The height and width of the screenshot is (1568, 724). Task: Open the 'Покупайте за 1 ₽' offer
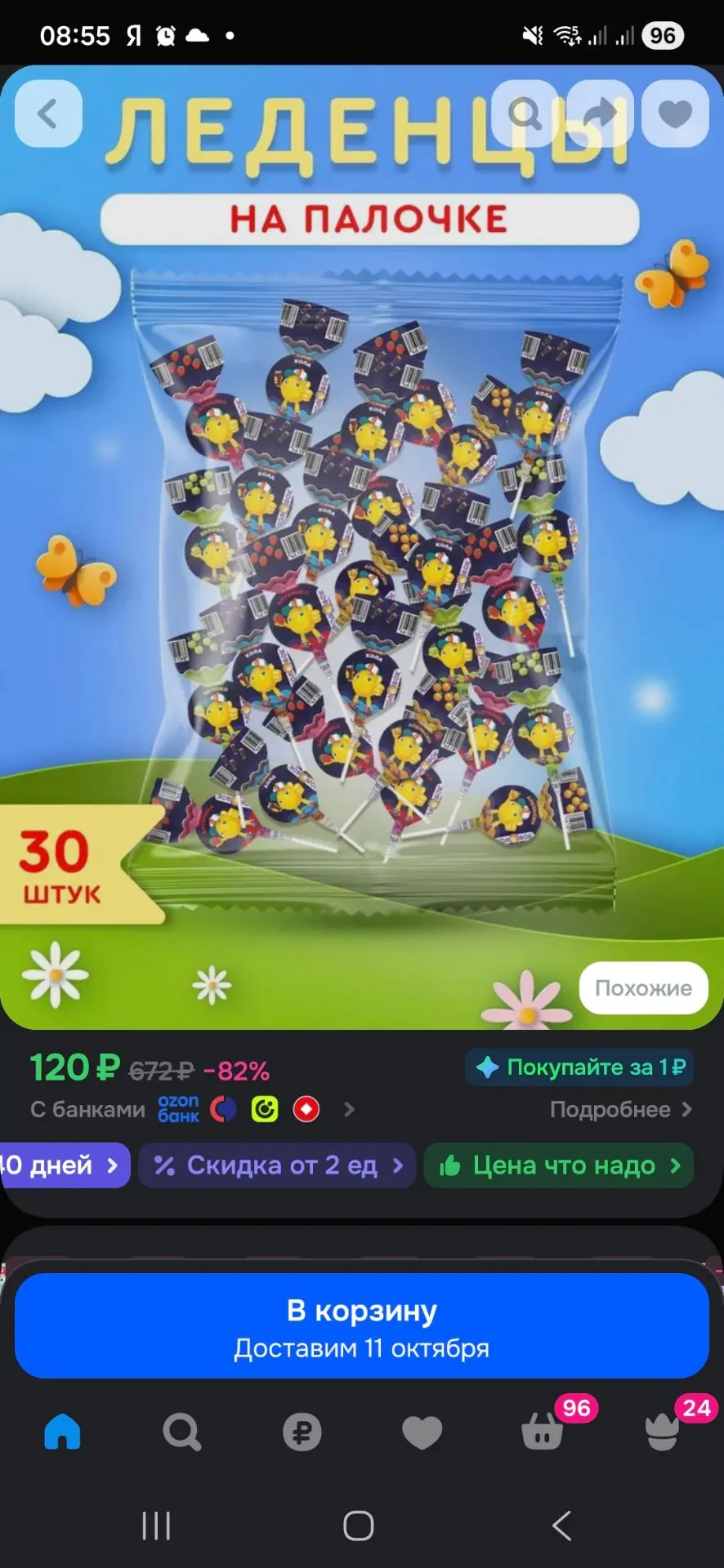[580, 1067]
